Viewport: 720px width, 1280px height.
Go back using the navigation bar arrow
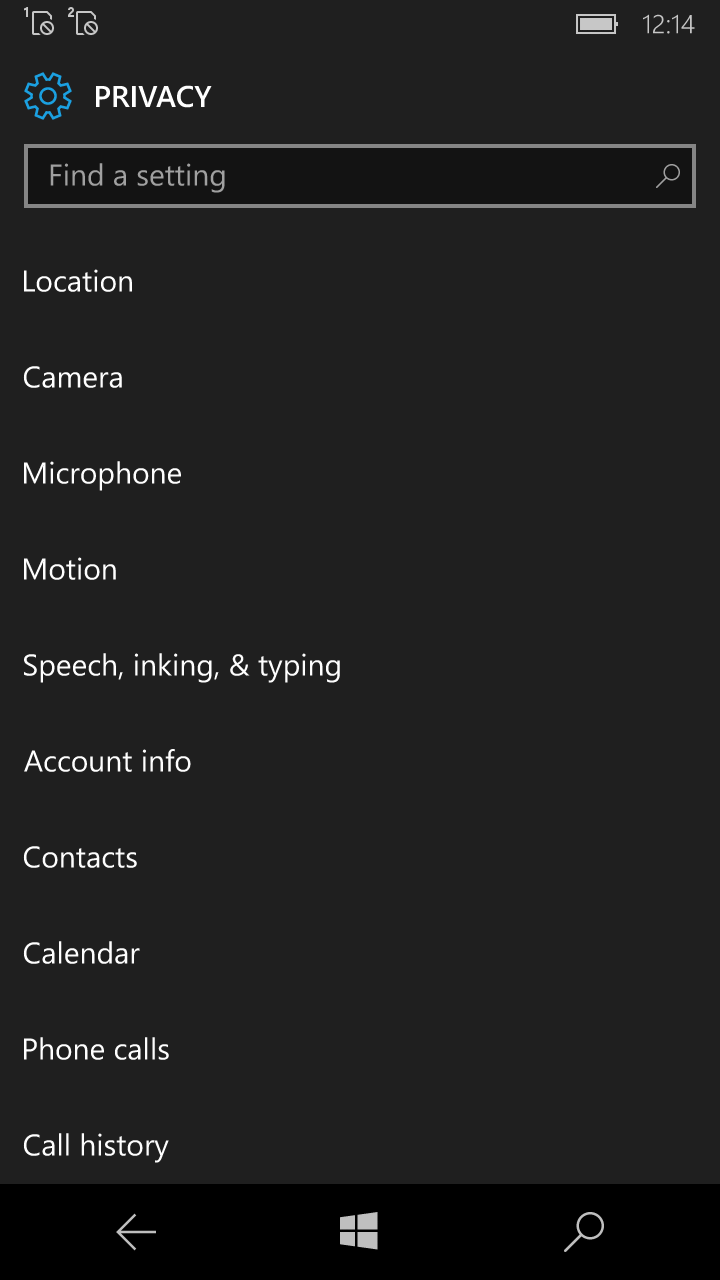(136, 1232)
